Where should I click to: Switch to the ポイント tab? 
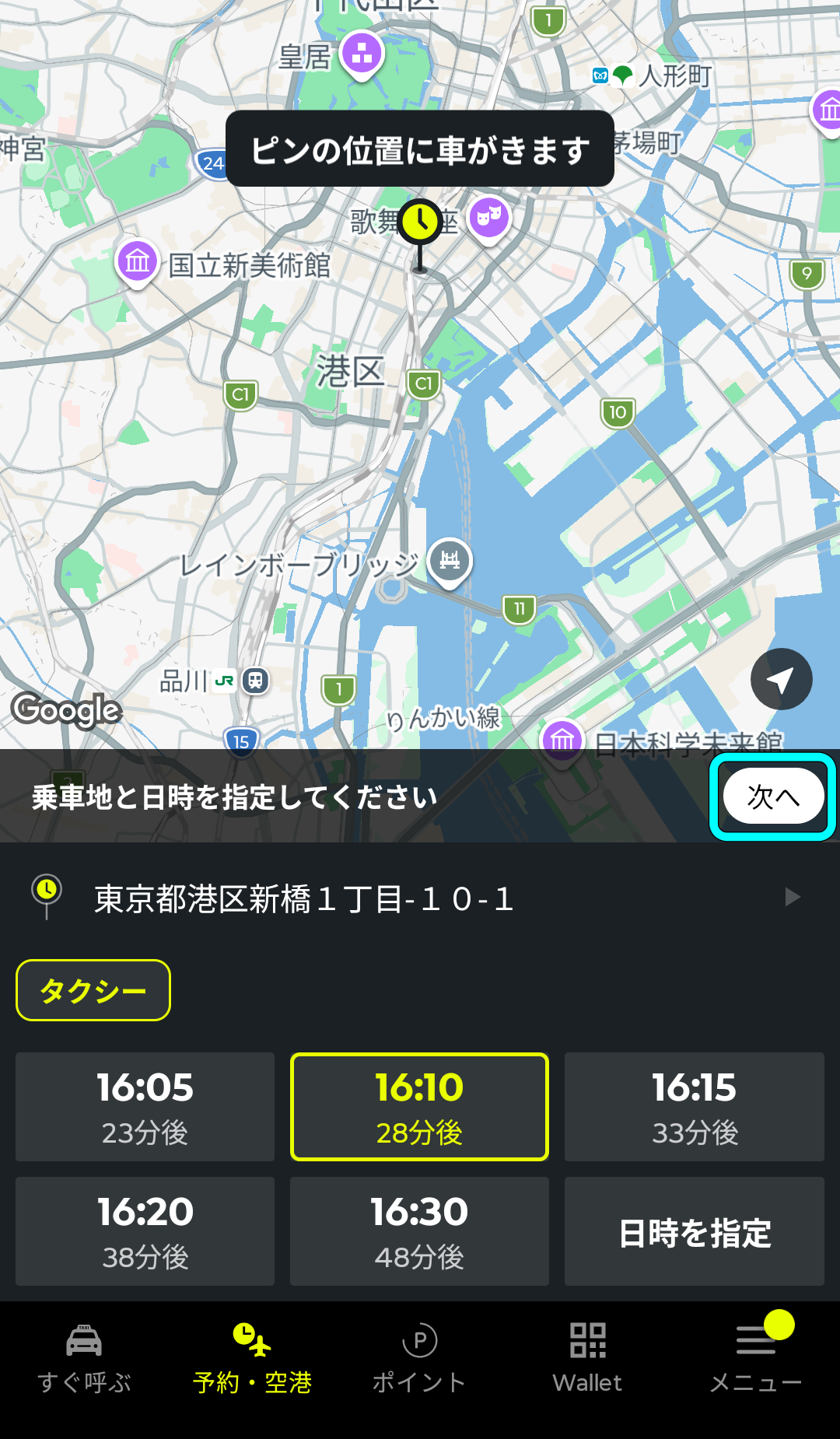(420, 1357)
